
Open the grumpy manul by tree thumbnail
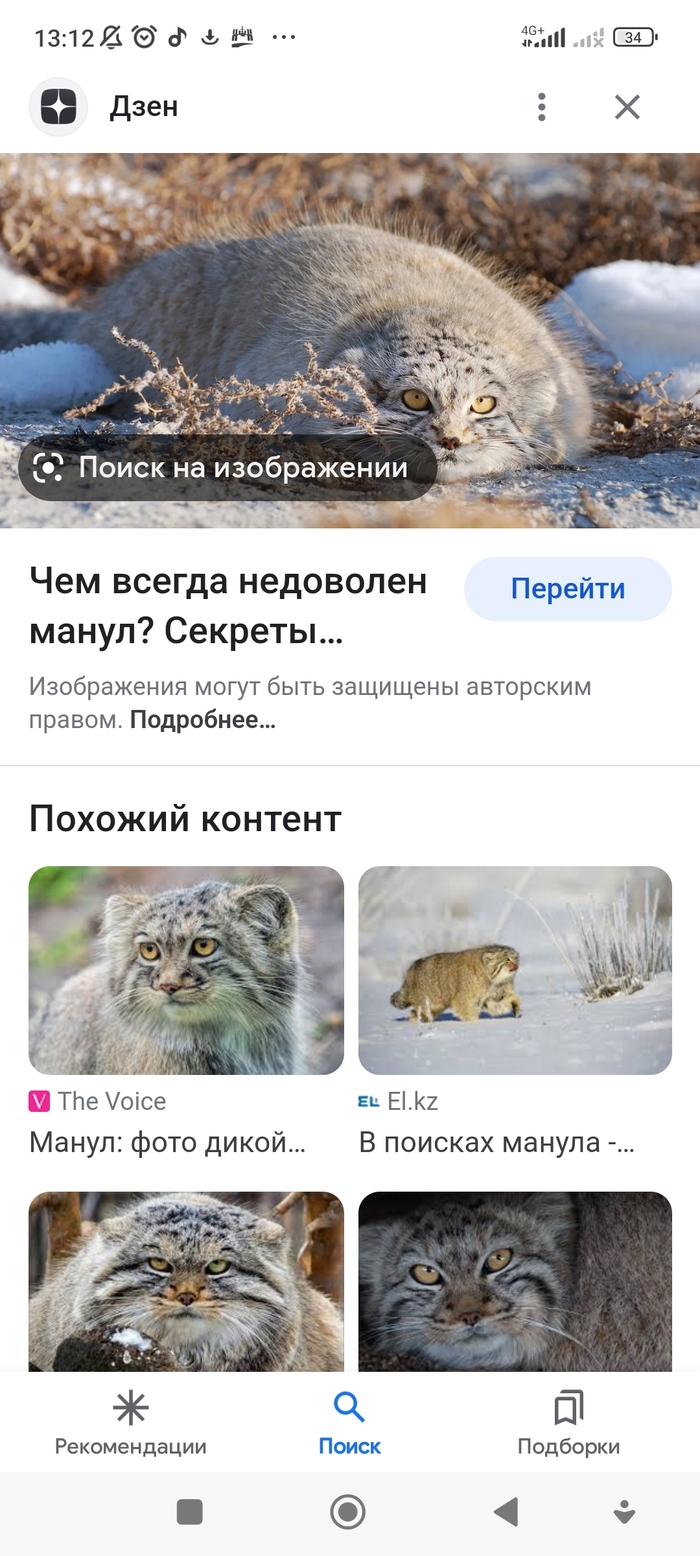[x=186, y=1280]
